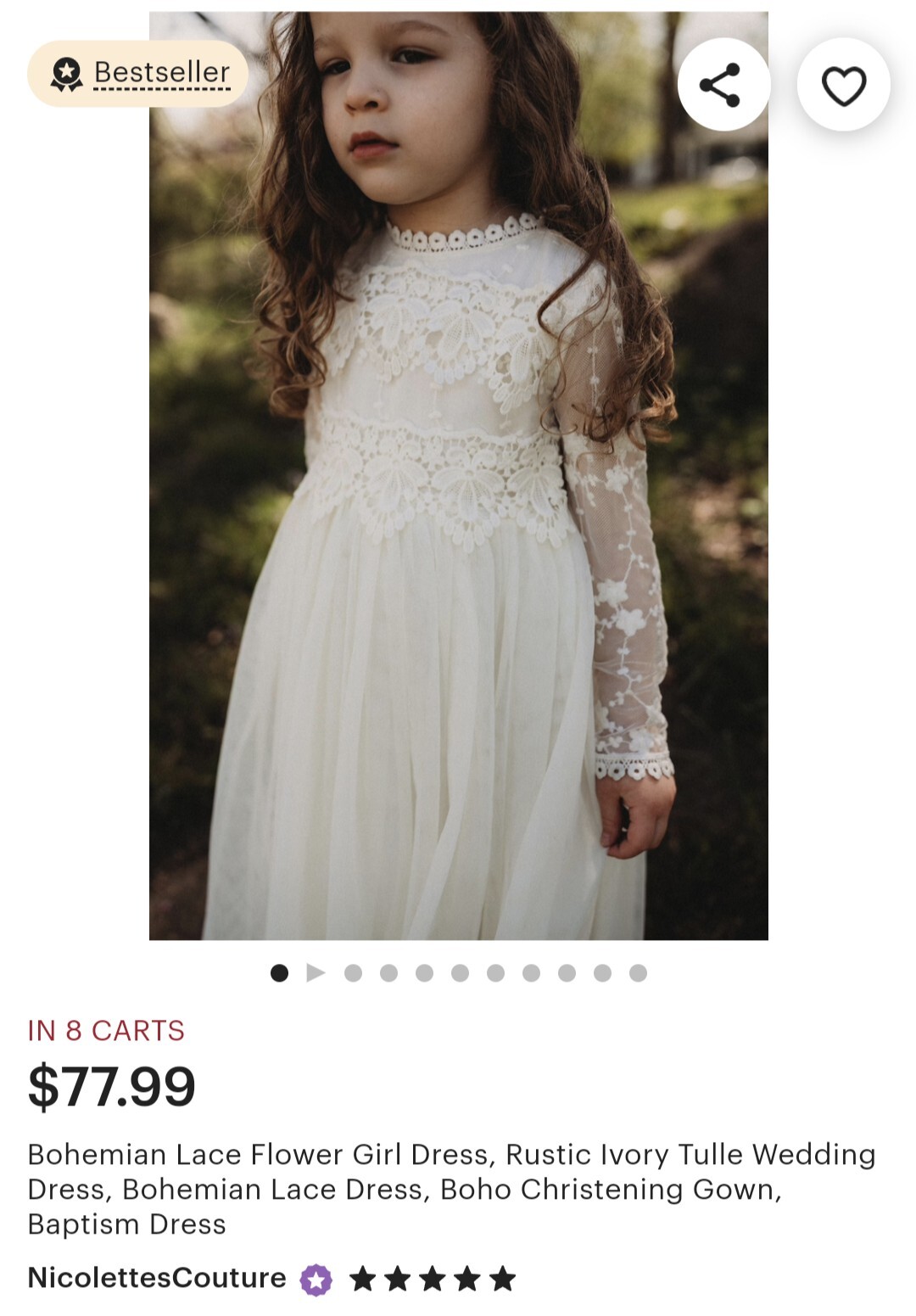Viewport: 916px width, 1316px height.
Task: Open the Bestseller badge info
Action: (138, 74)
